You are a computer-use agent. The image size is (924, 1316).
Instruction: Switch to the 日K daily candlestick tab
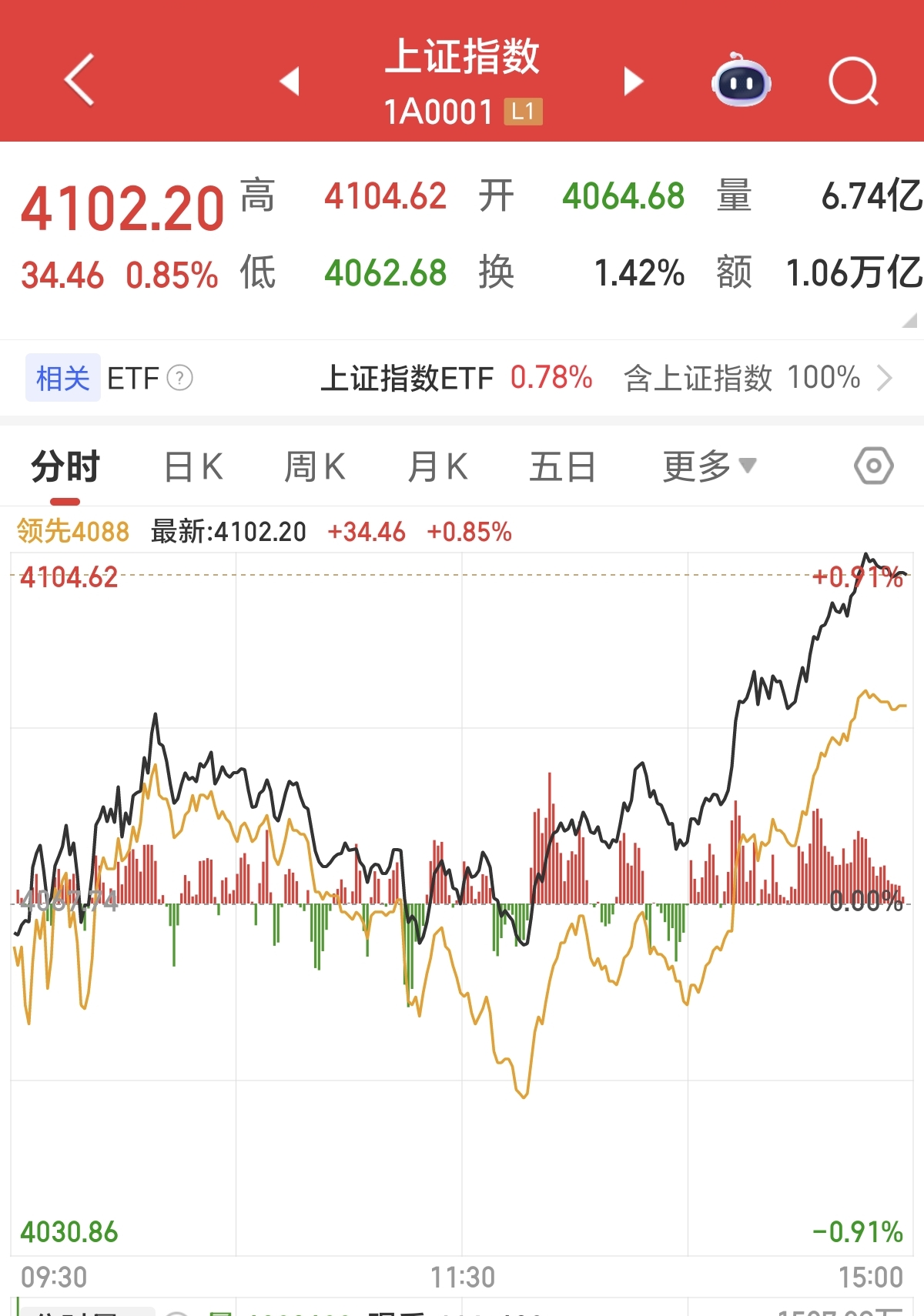(191, 466)
